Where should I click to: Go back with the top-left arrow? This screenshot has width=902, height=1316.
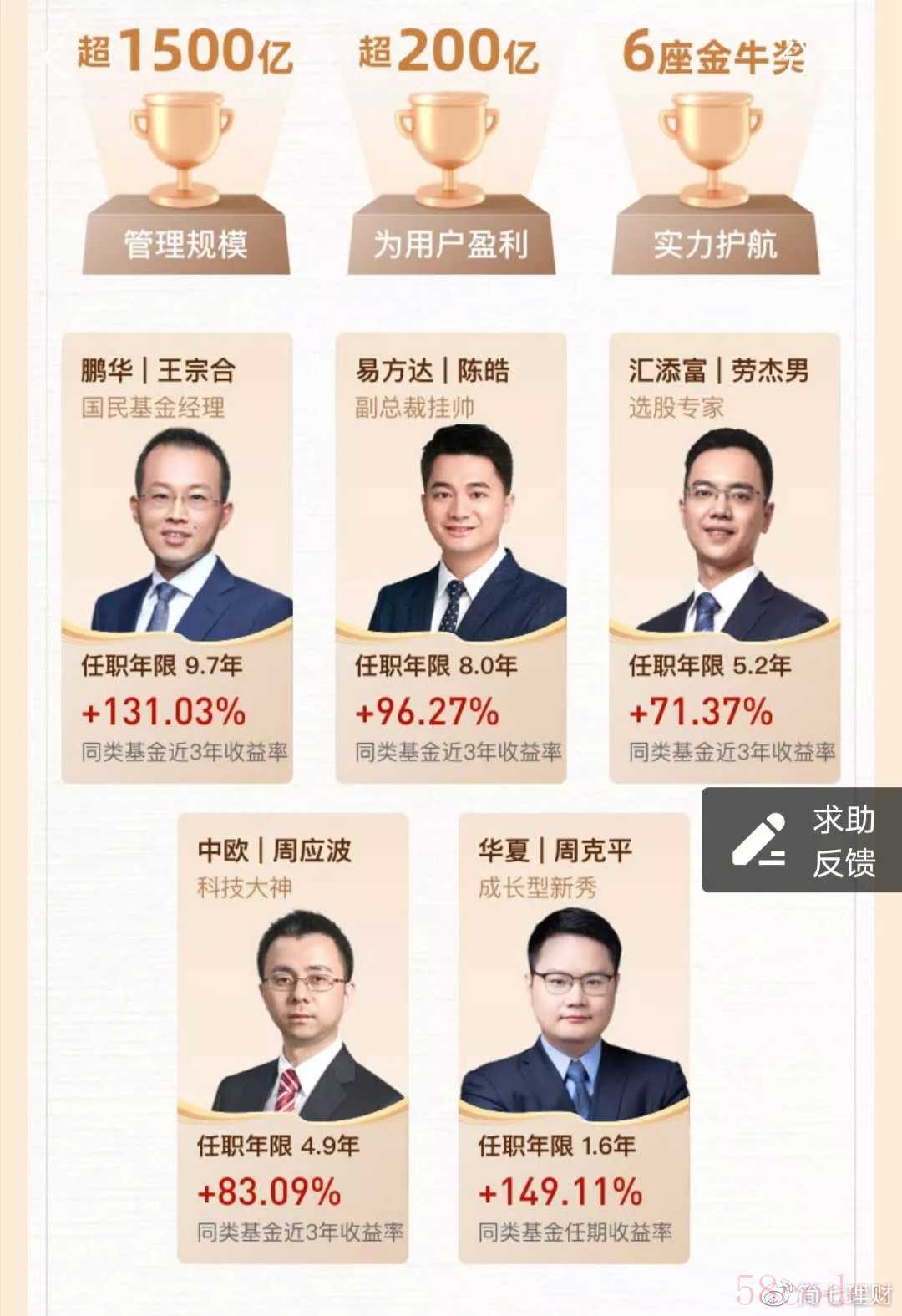(x=52, y=55)
